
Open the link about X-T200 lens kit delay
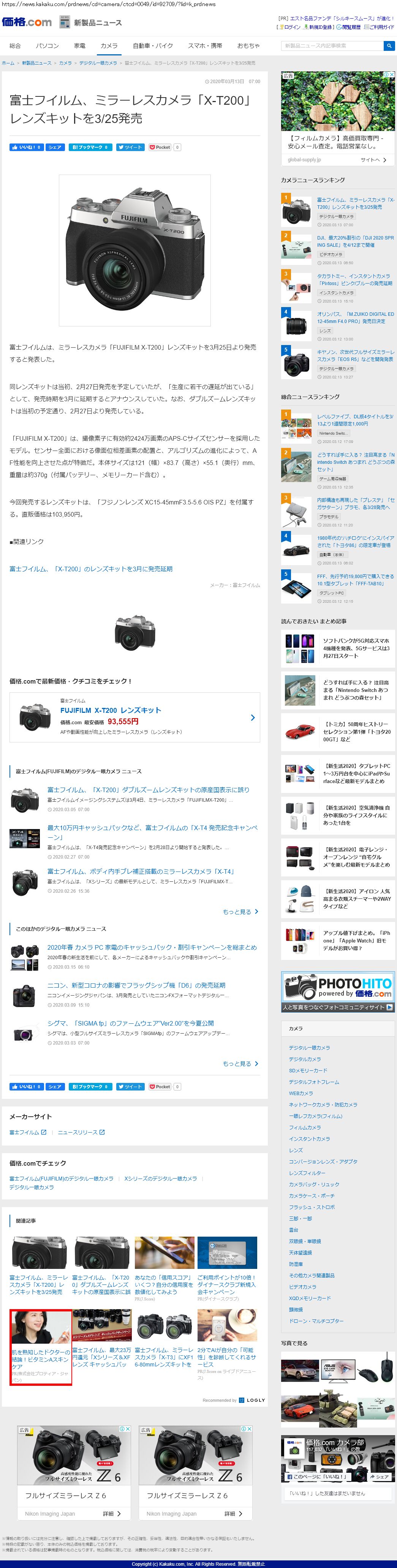tap(91, 569)
